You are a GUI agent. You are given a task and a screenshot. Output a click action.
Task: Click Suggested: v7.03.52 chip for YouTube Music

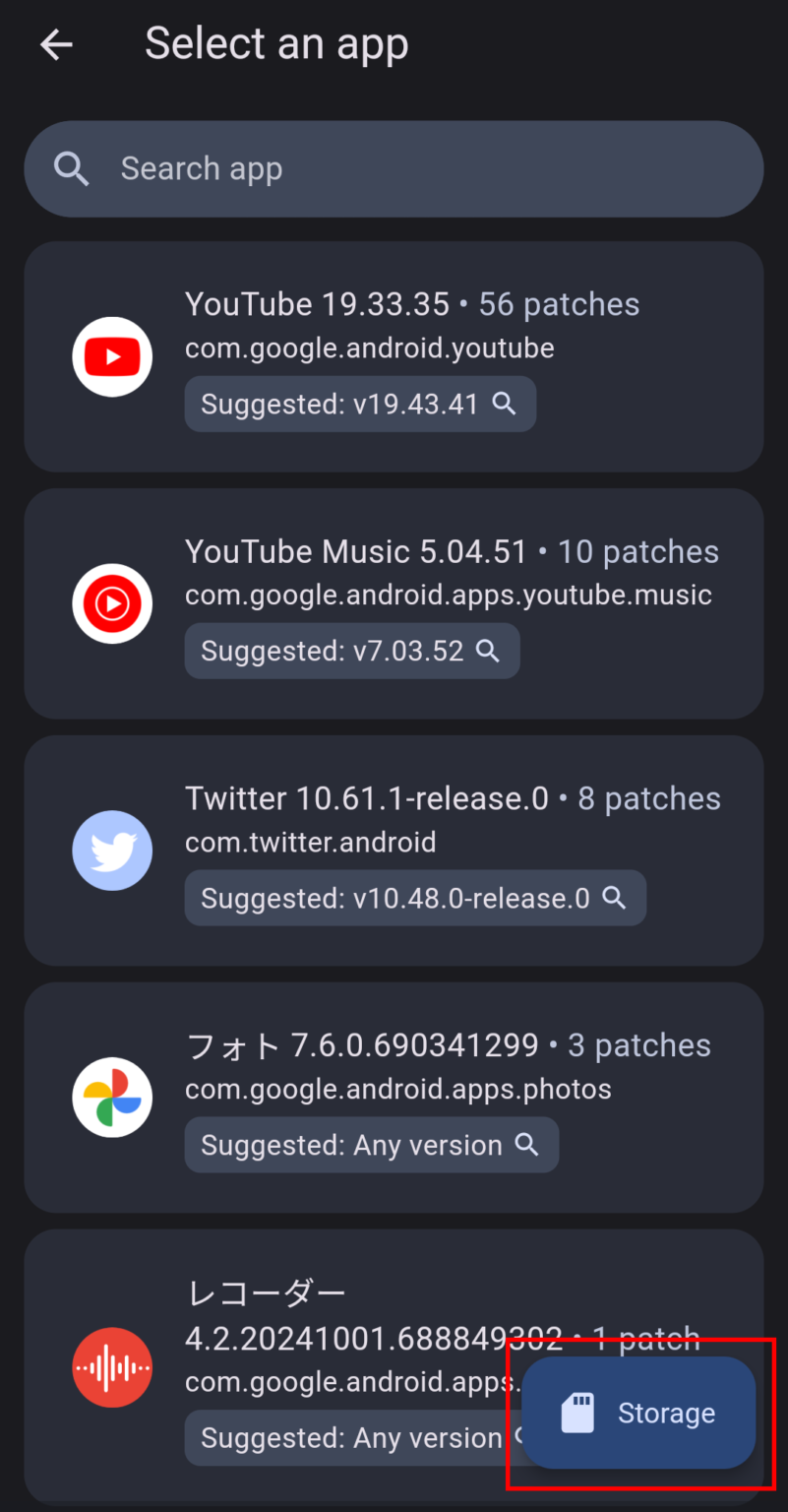tap(351, 651)
